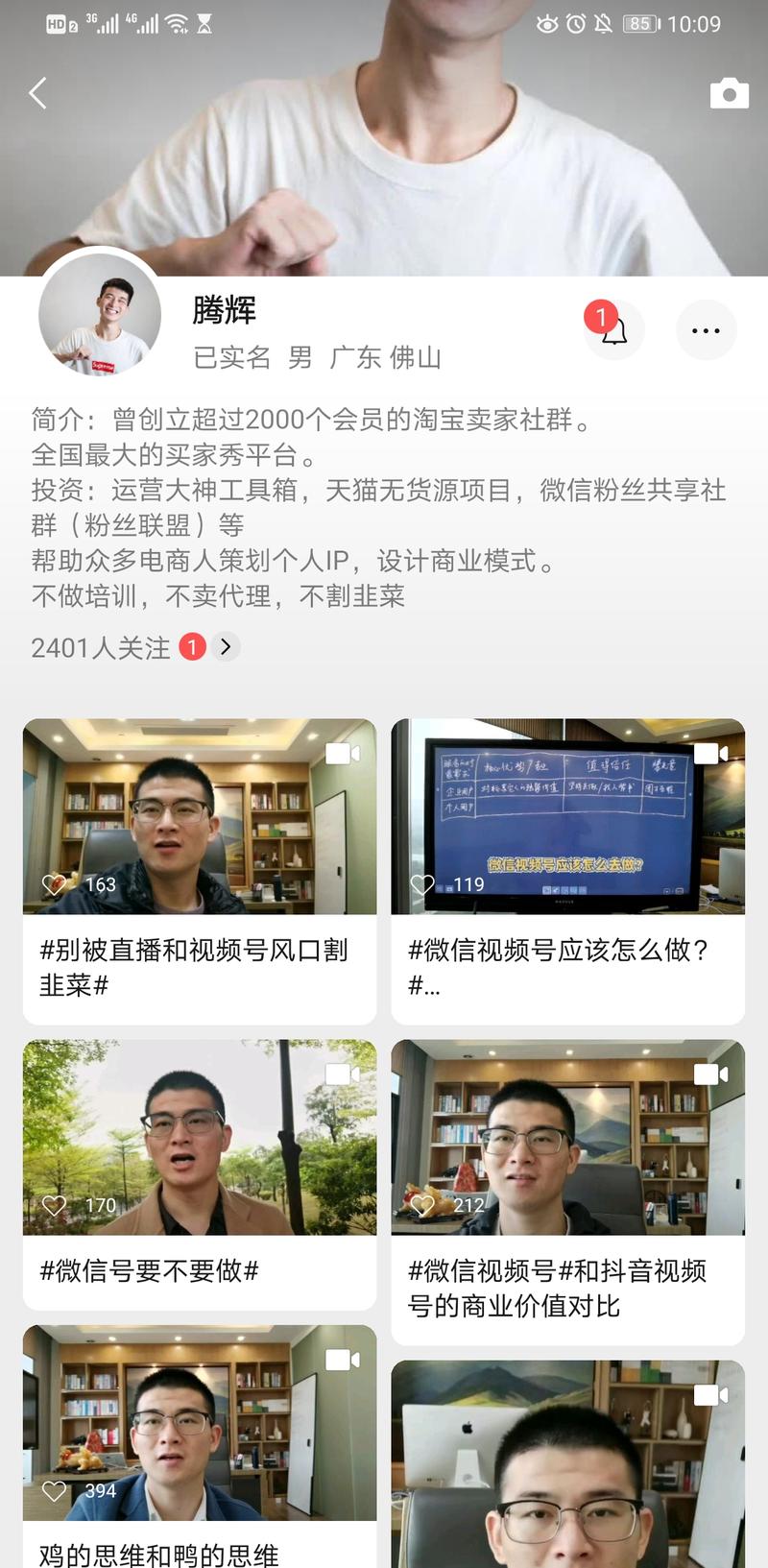Click the video camera badge on 抖音视频号对比 thumbnail
The height and width of the screenshot is (1568, 768).
[710, 1073]
